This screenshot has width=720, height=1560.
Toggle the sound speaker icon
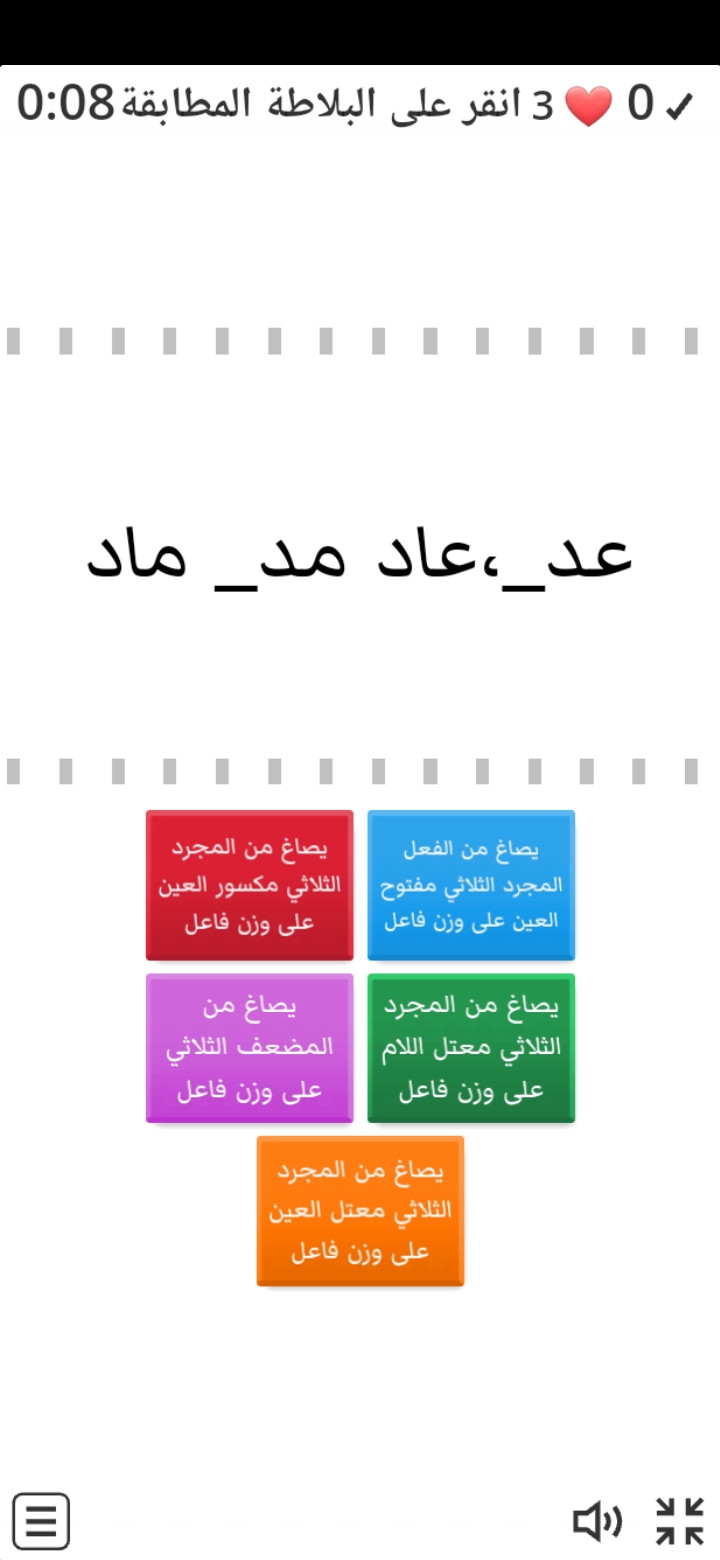(x=597, y=1522)
